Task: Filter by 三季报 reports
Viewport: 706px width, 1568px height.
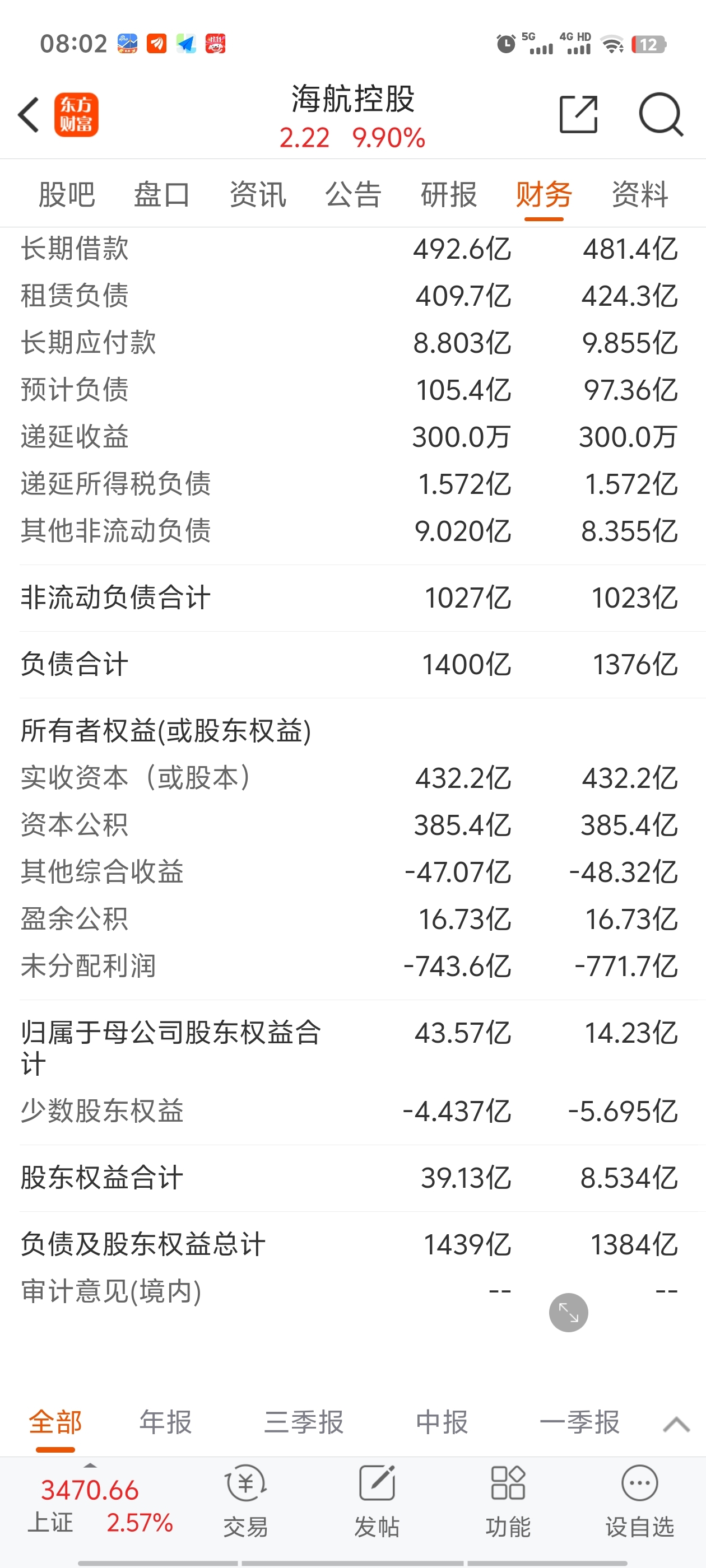Action: tap(304, 1422)
